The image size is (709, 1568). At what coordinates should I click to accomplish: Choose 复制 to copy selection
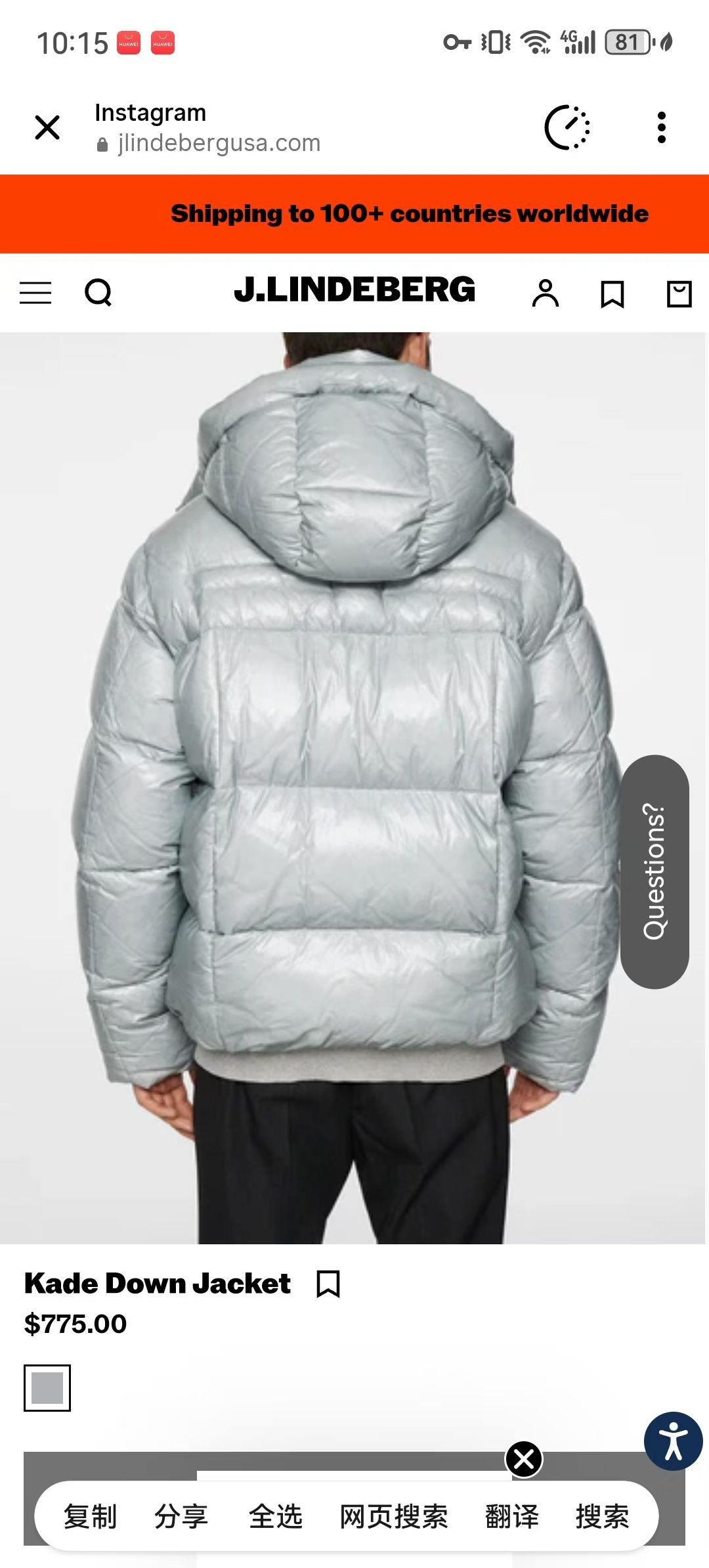90,1517
